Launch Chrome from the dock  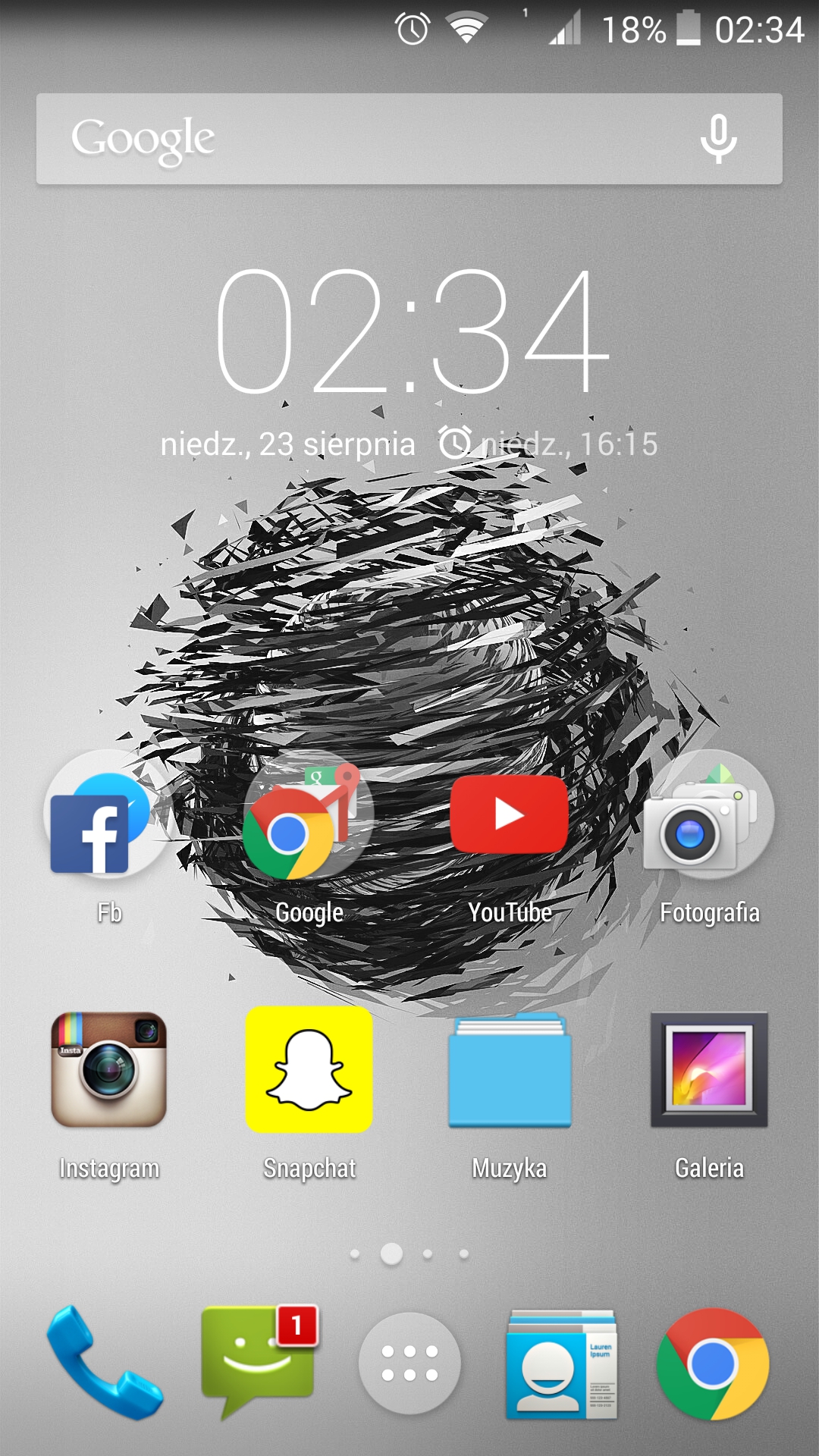point(712,1363)
